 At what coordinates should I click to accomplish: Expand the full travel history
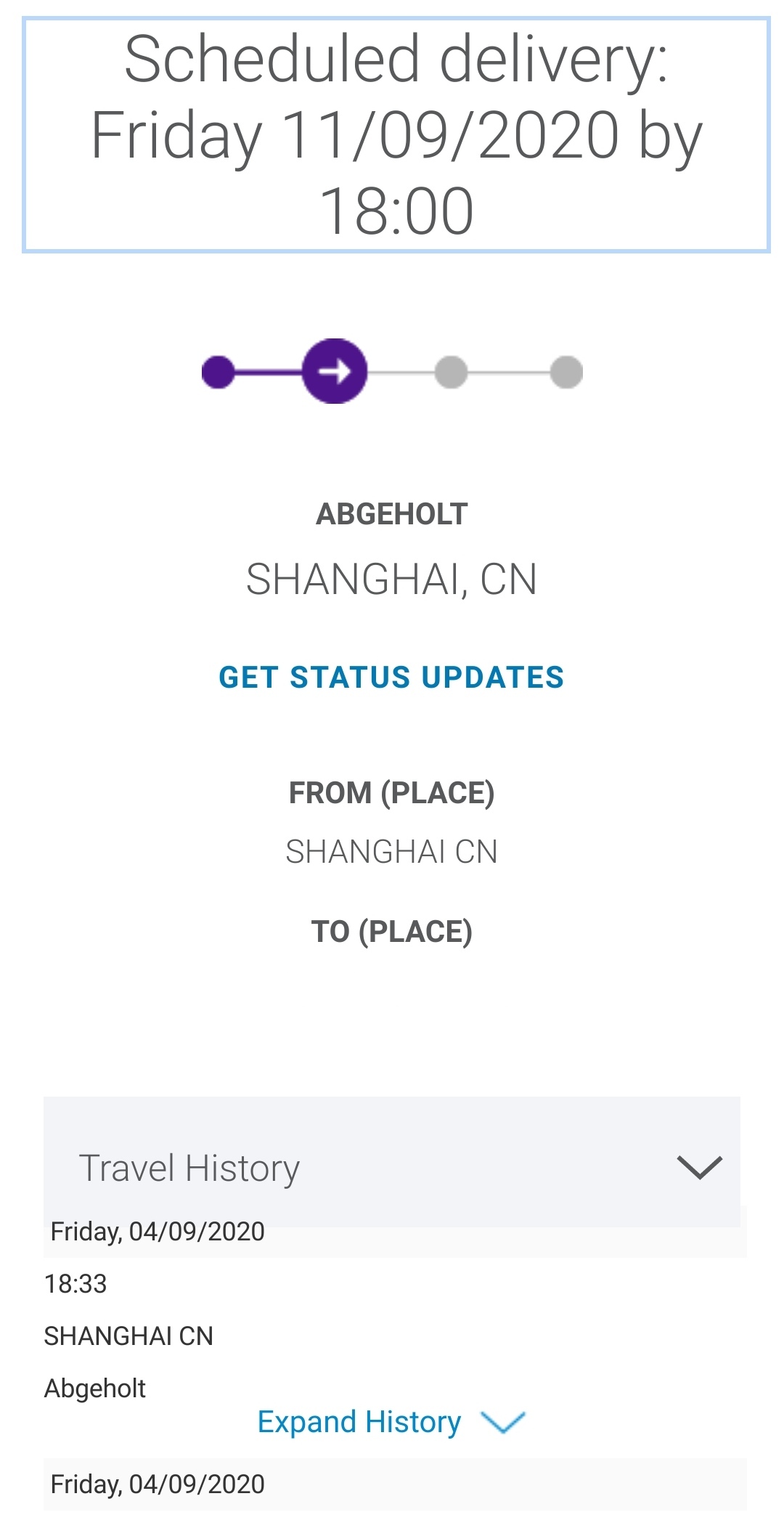click(x=390, y=1421)
